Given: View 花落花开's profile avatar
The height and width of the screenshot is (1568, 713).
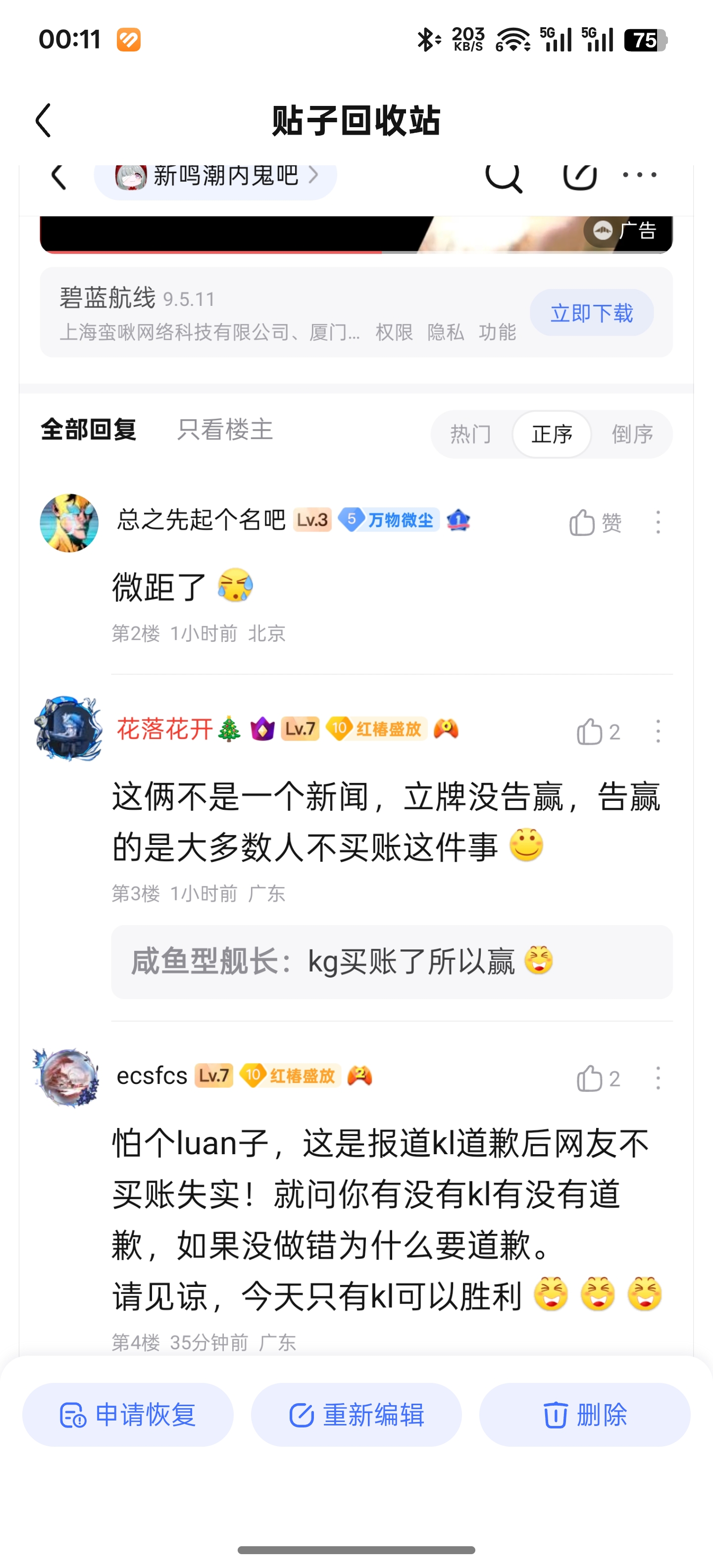Looking at the screenshot, I should 68,729.
